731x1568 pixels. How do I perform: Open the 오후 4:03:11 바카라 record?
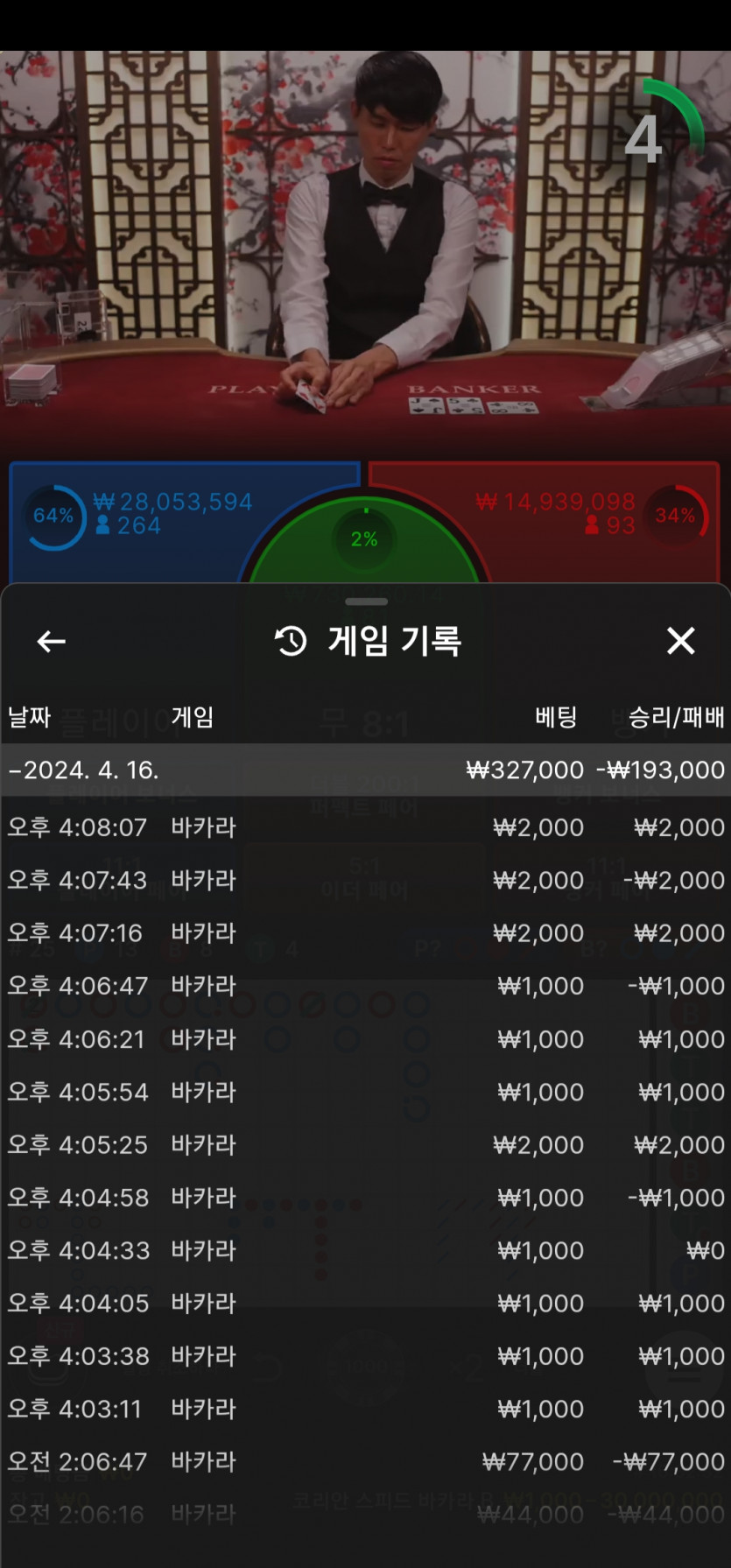(x=365, y=1409)
